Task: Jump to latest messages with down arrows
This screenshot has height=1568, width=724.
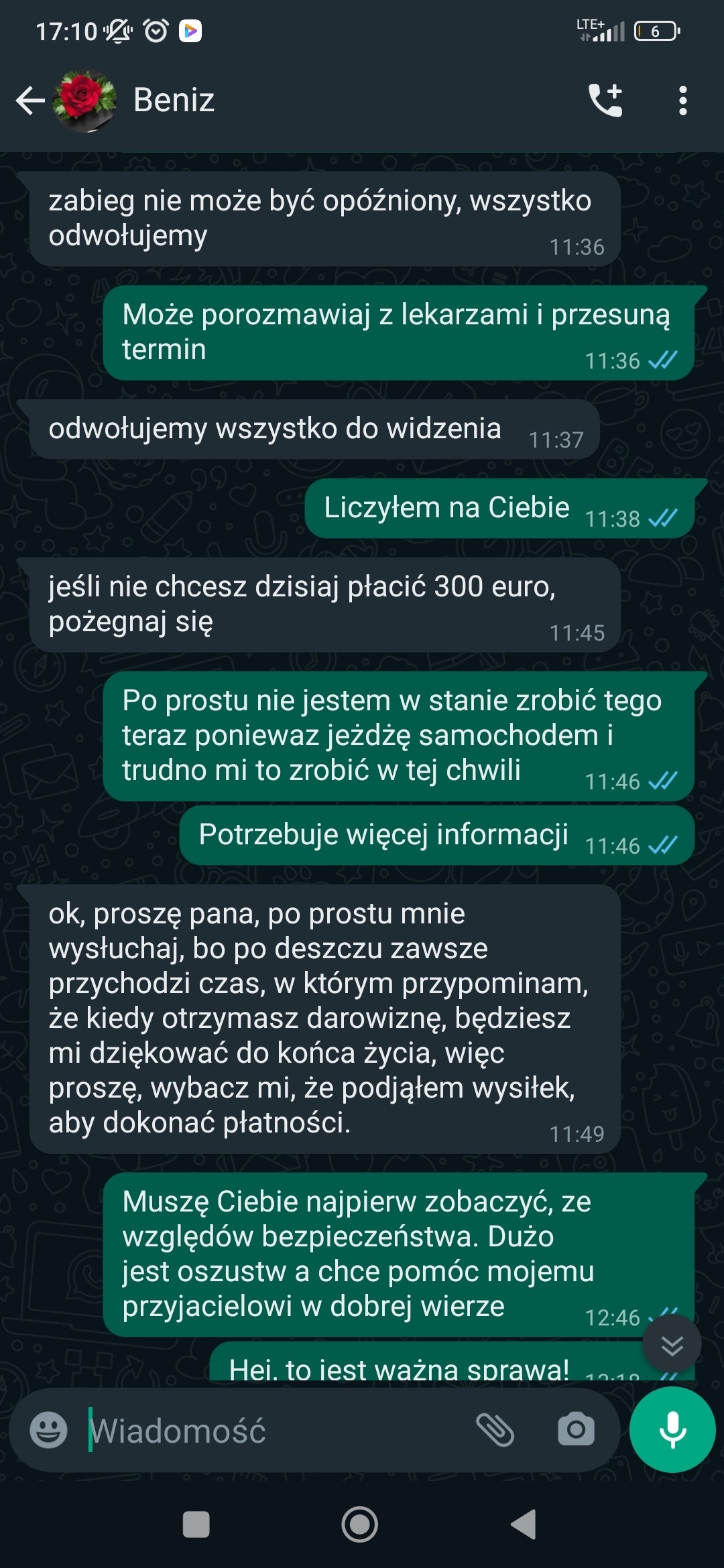Action: (x=672, y=1344)
